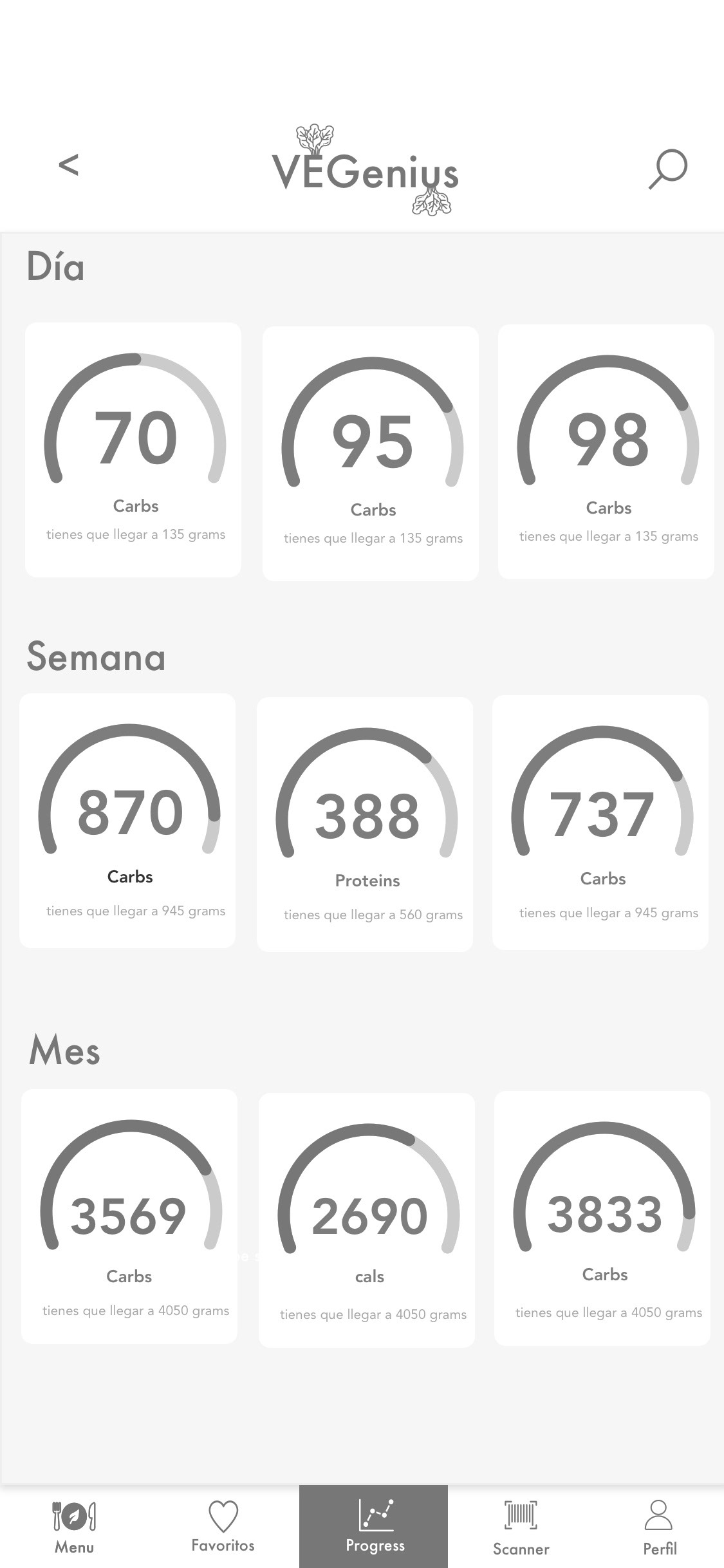Go back to the previous screen
724x1568 pixels.
[x=68, y=165]
